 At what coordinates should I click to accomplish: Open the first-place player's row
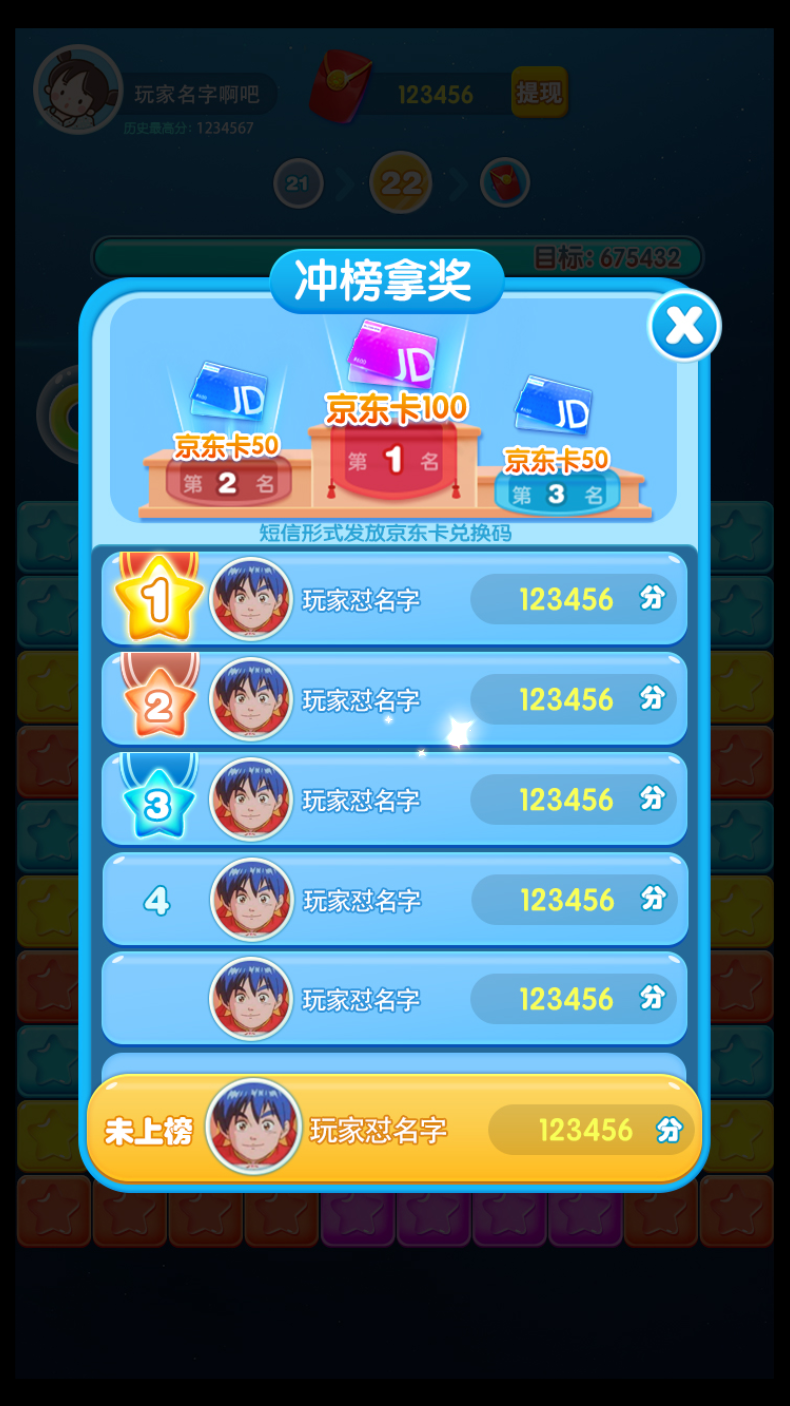click(394, 599)
